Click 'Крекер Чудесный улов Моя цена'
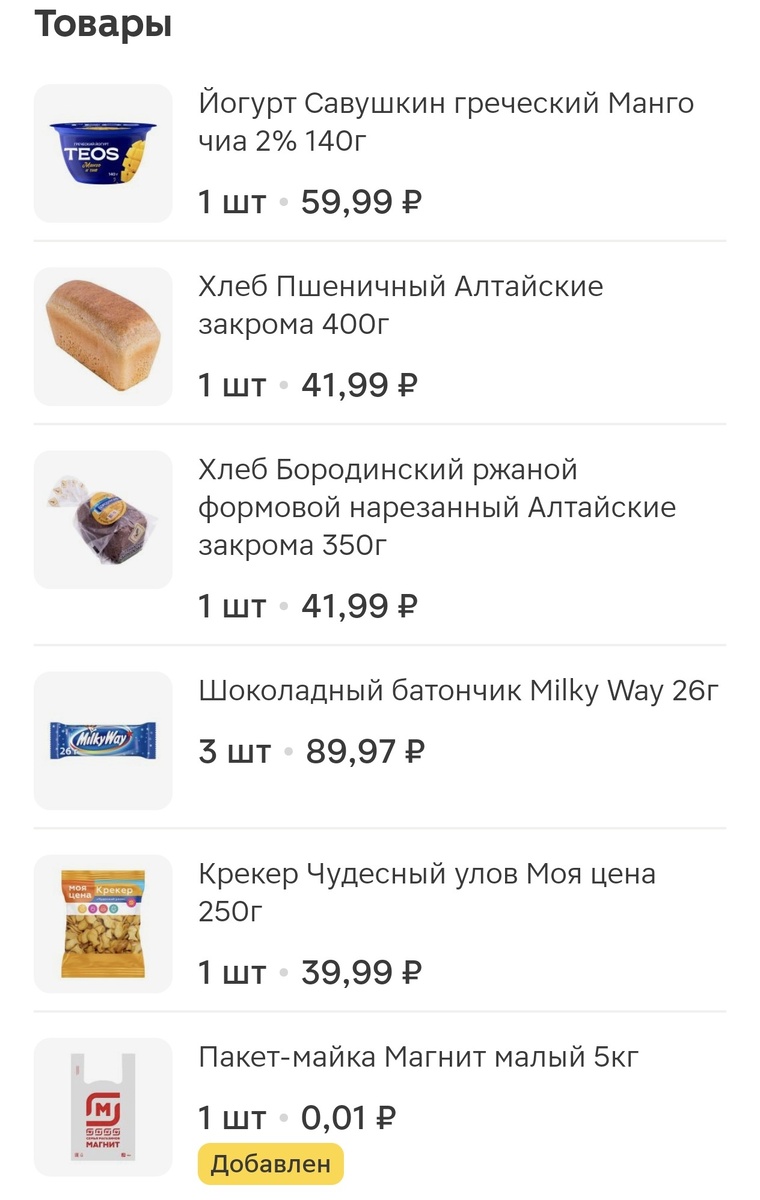The width and height of the screenshot is (760, 1200). 428,890
